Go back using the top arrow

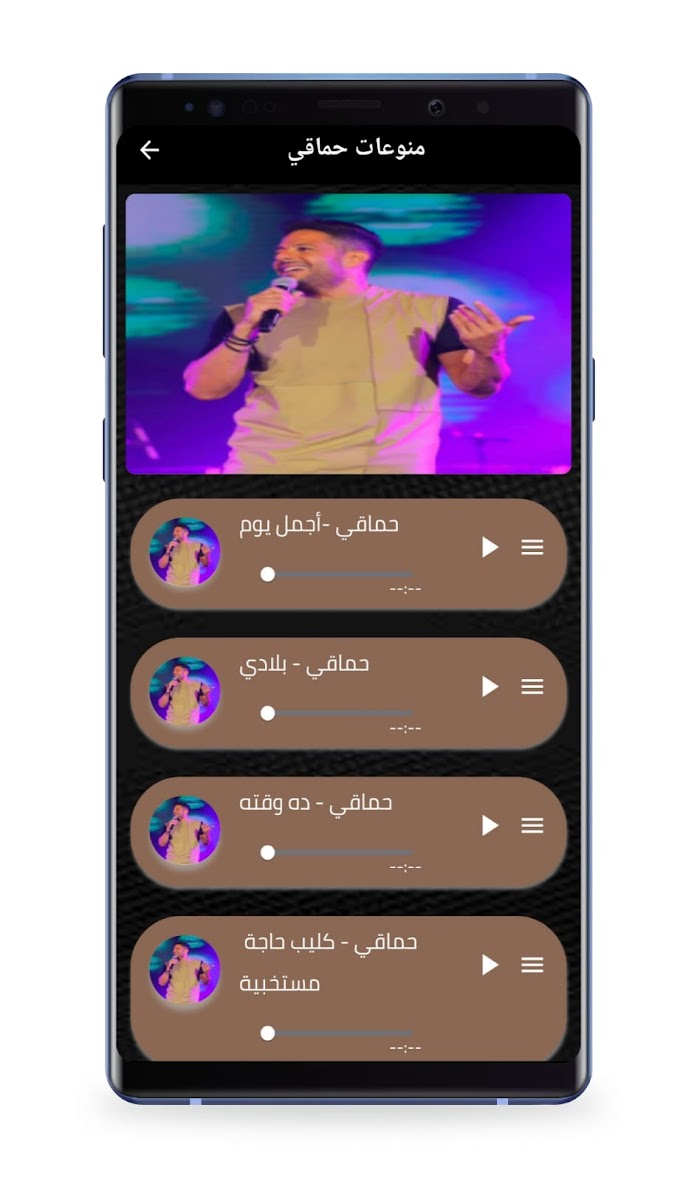click(x=149, y=150)
